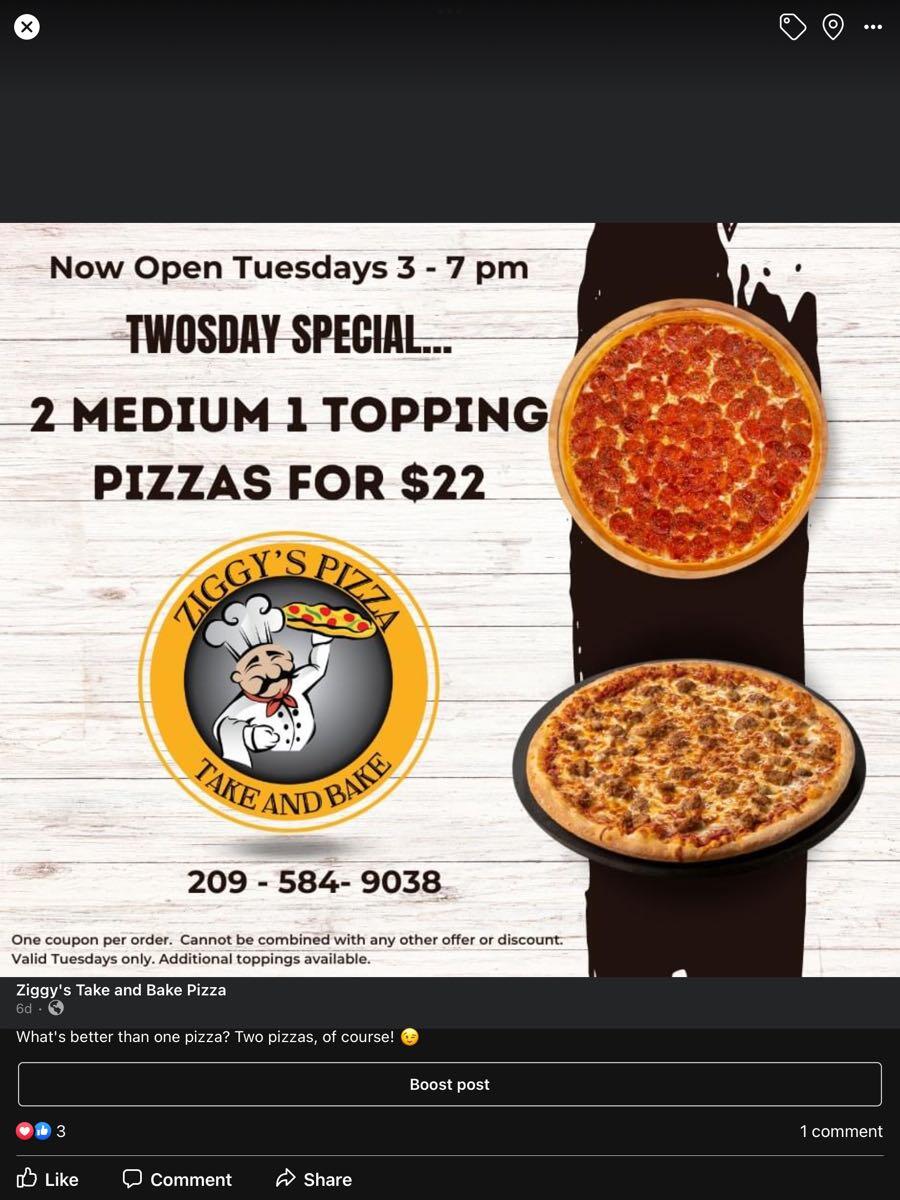The image size is (900, 1200).
Task: Open the three-dot overflow menu
Action: [x=873, y=27]
